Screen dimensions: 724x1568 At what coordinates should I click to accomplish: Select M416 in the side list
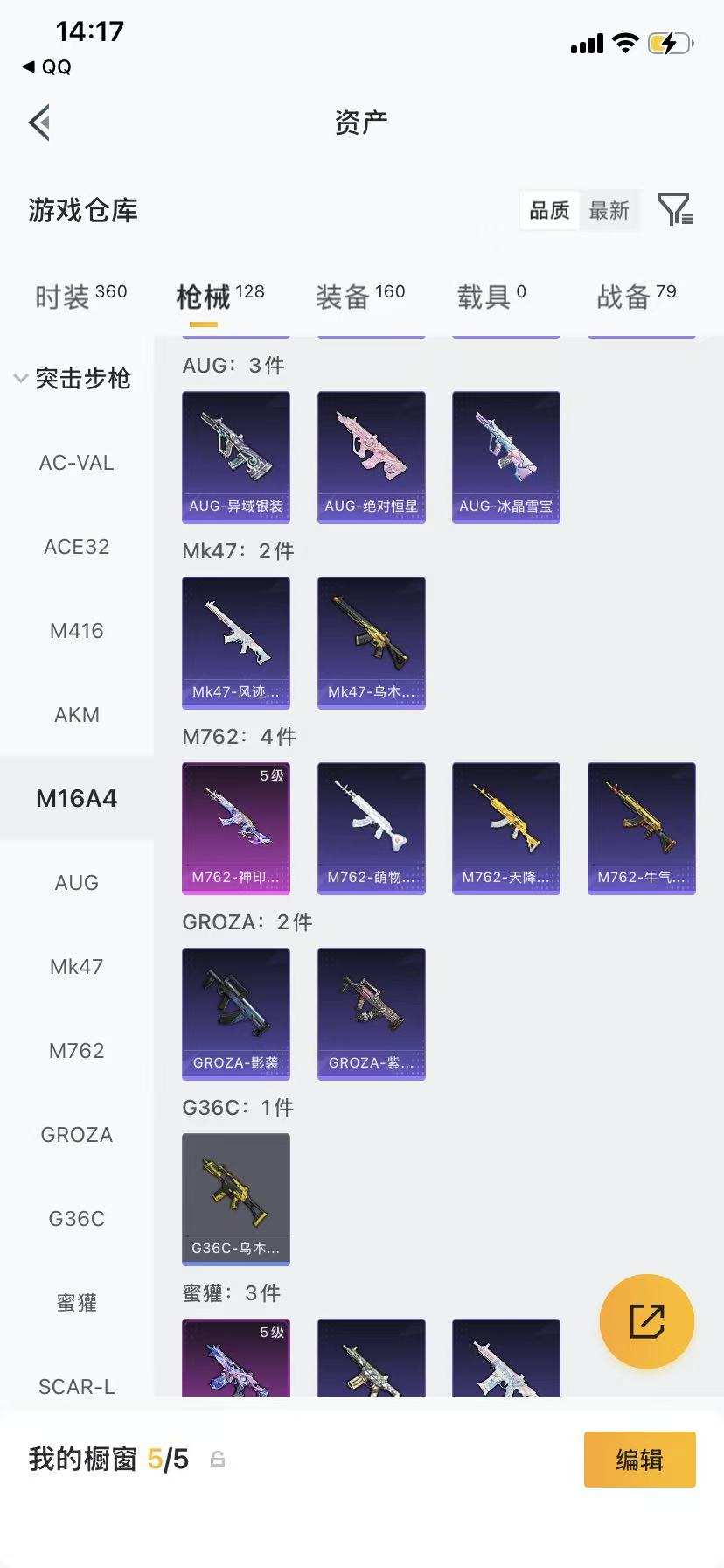click(x=77, y=631)
